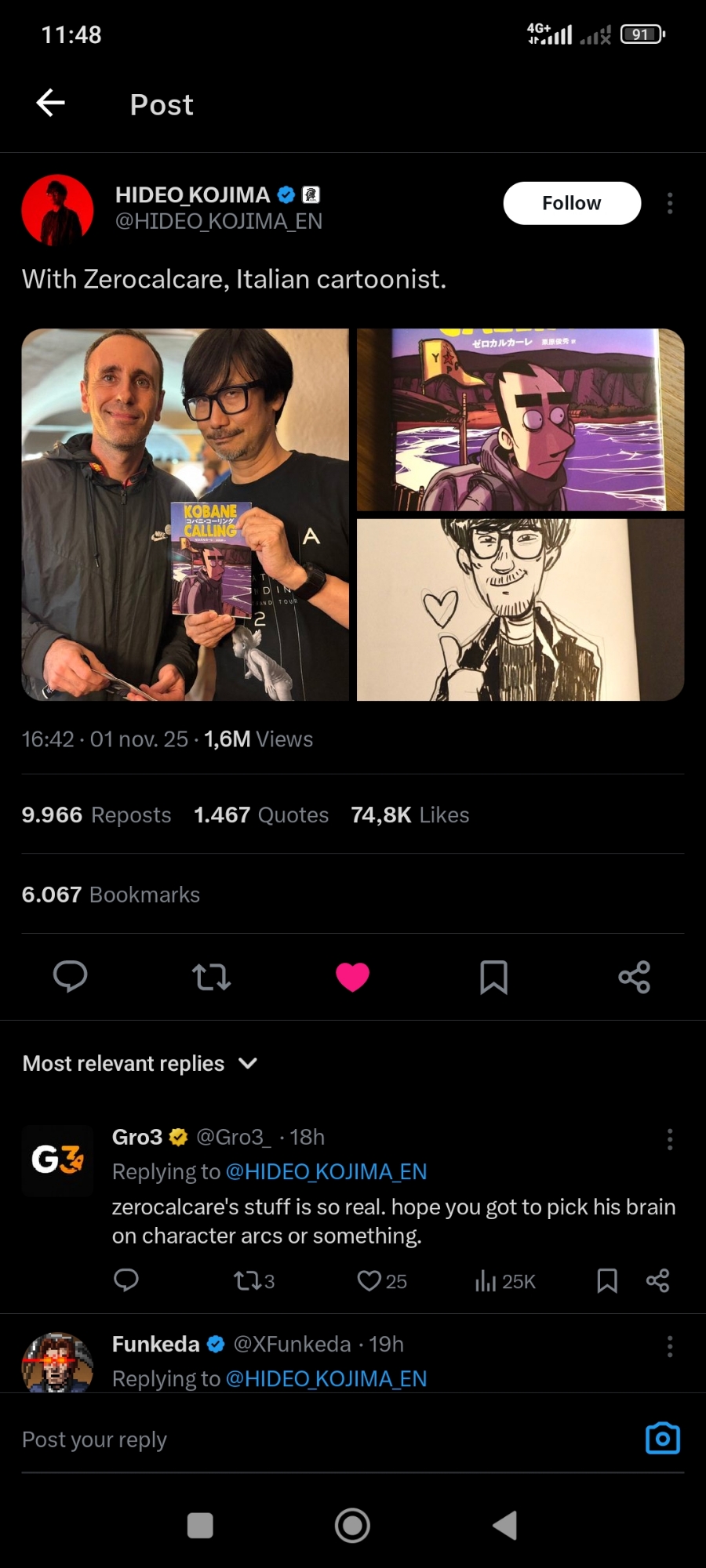Open the overflow menu on Kojima's post
This screenshot has width=706, height=1568.
(669, 203)
